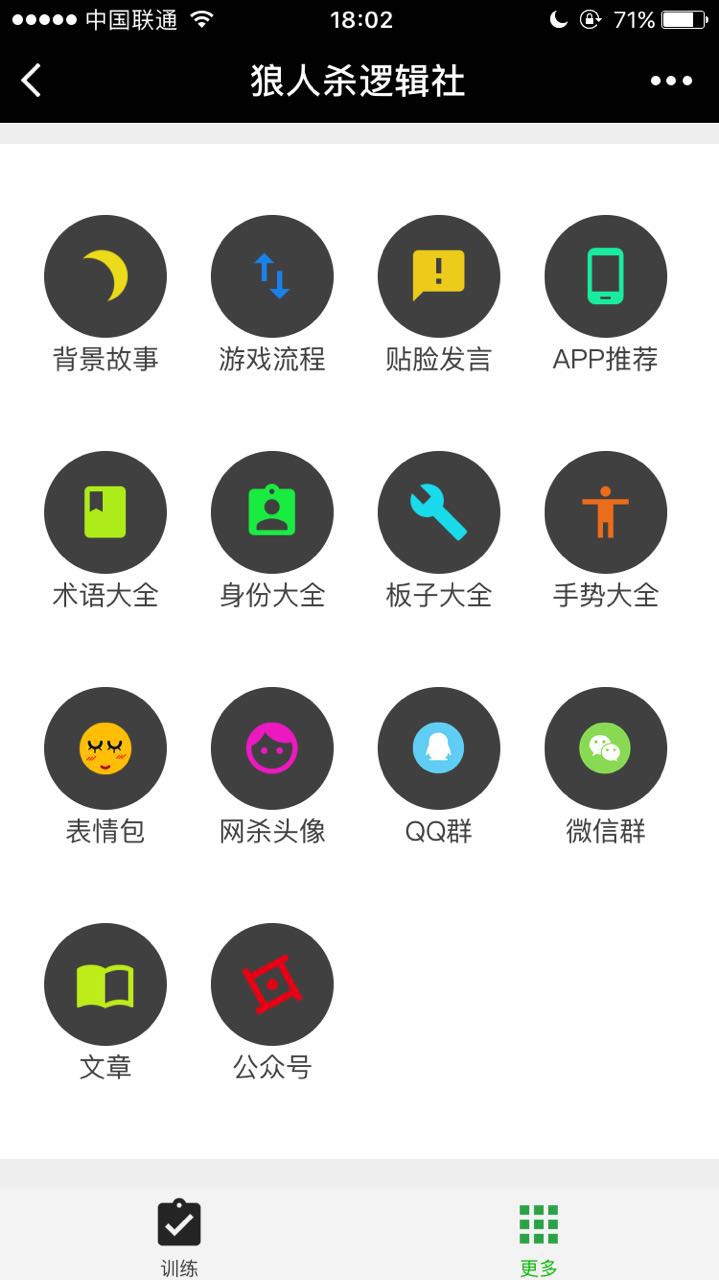Image resolution: width=719 pixels, height=1280 pixels.
Task: Open 表情包 emoji packs
Action: click(105, 748)
